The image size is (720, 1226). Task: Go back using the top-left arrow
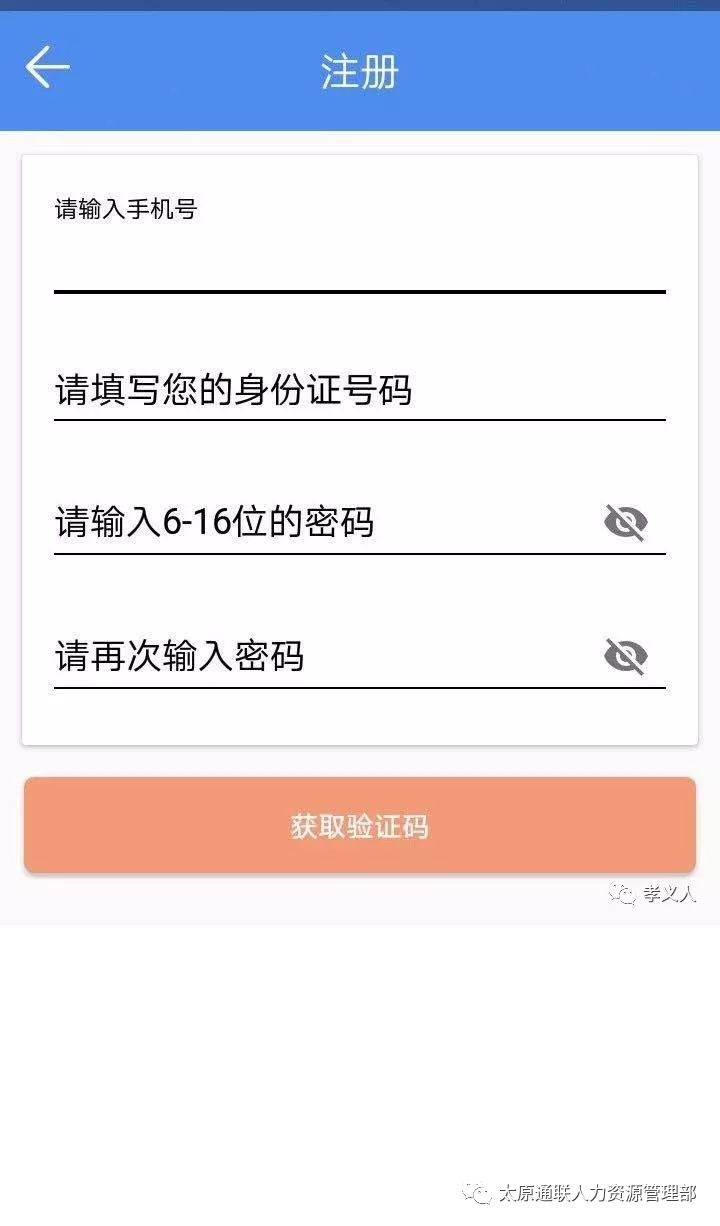point(48,68)
